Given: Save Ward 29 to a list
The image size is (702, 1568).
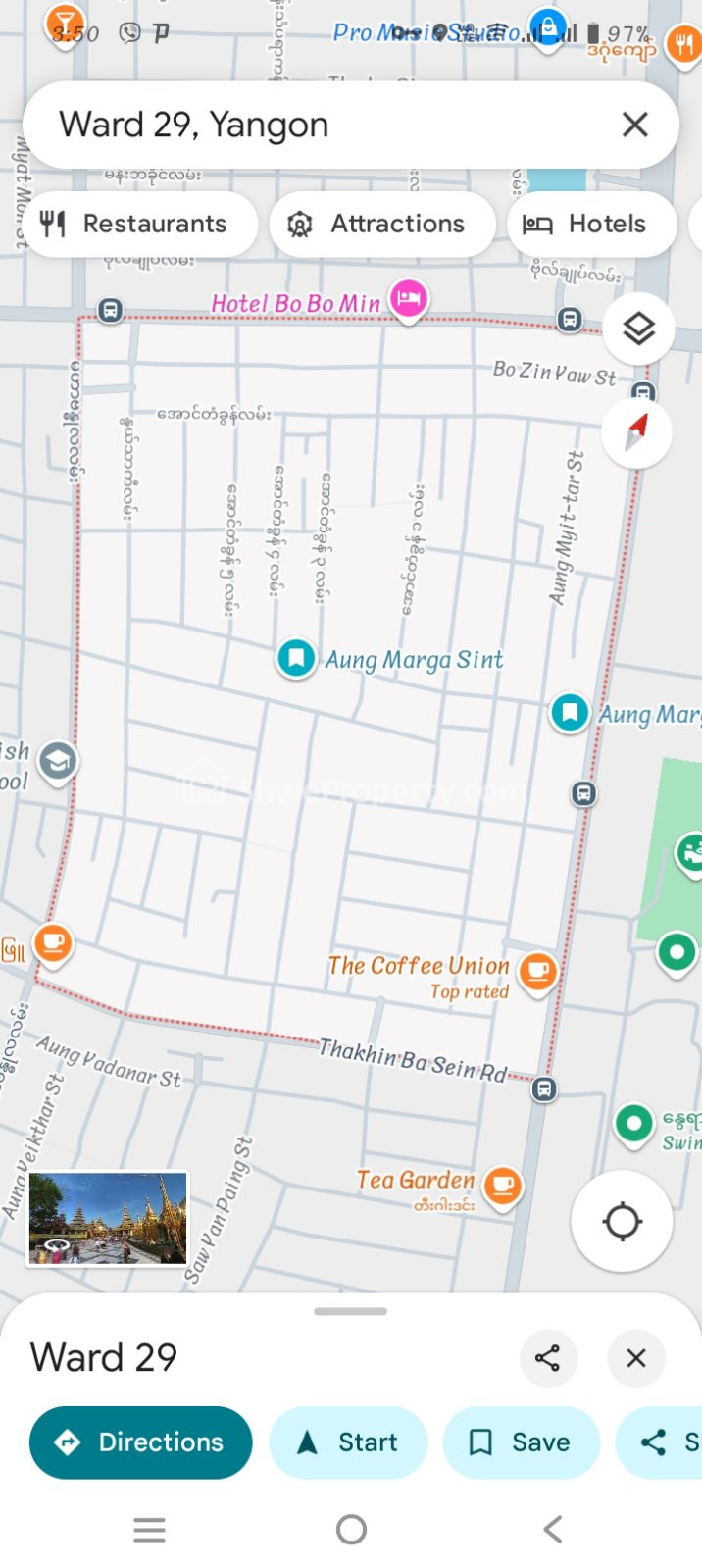Looking at the screenshot, I should (521, 1442).
